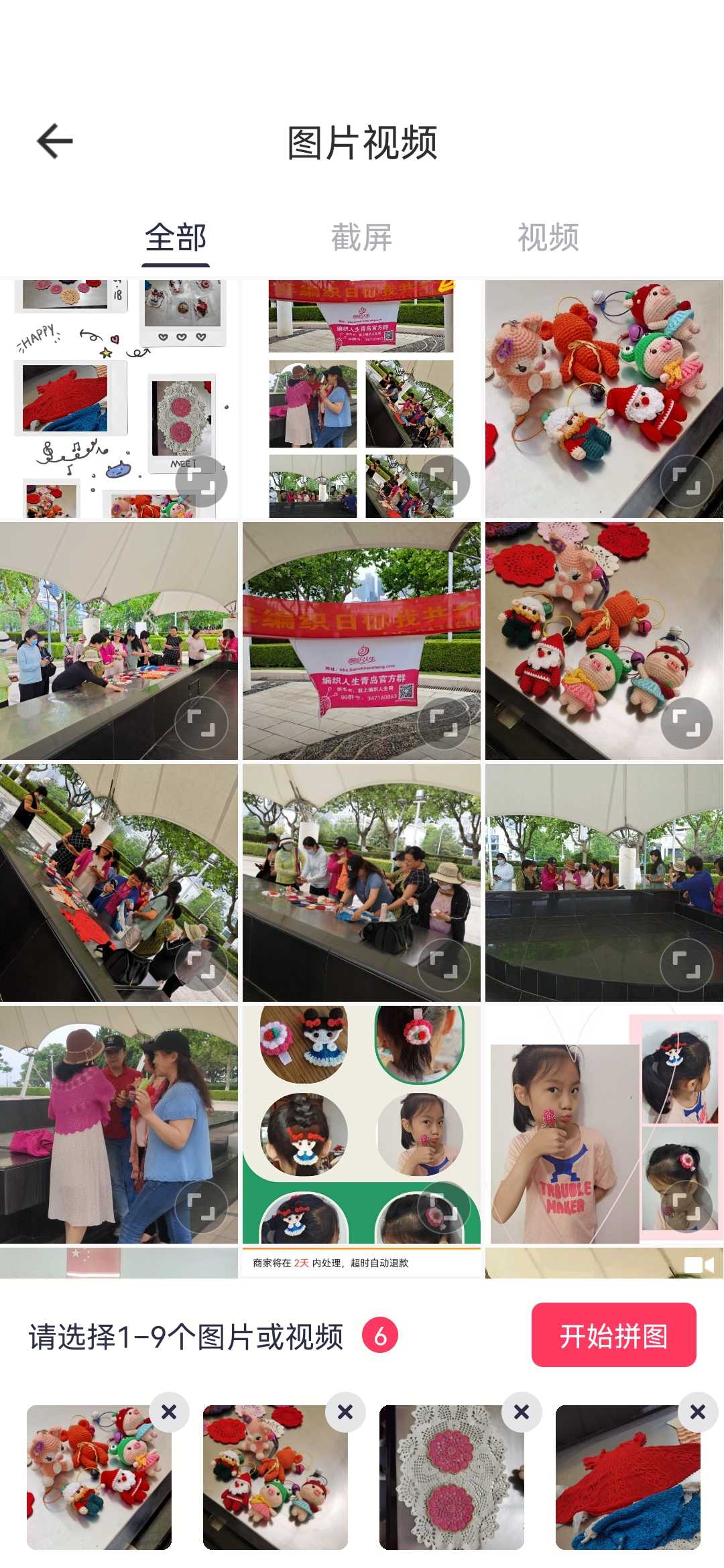Expand the group behind dark stone pool photo
724x1568 pixels.
[x=686, y=965]
